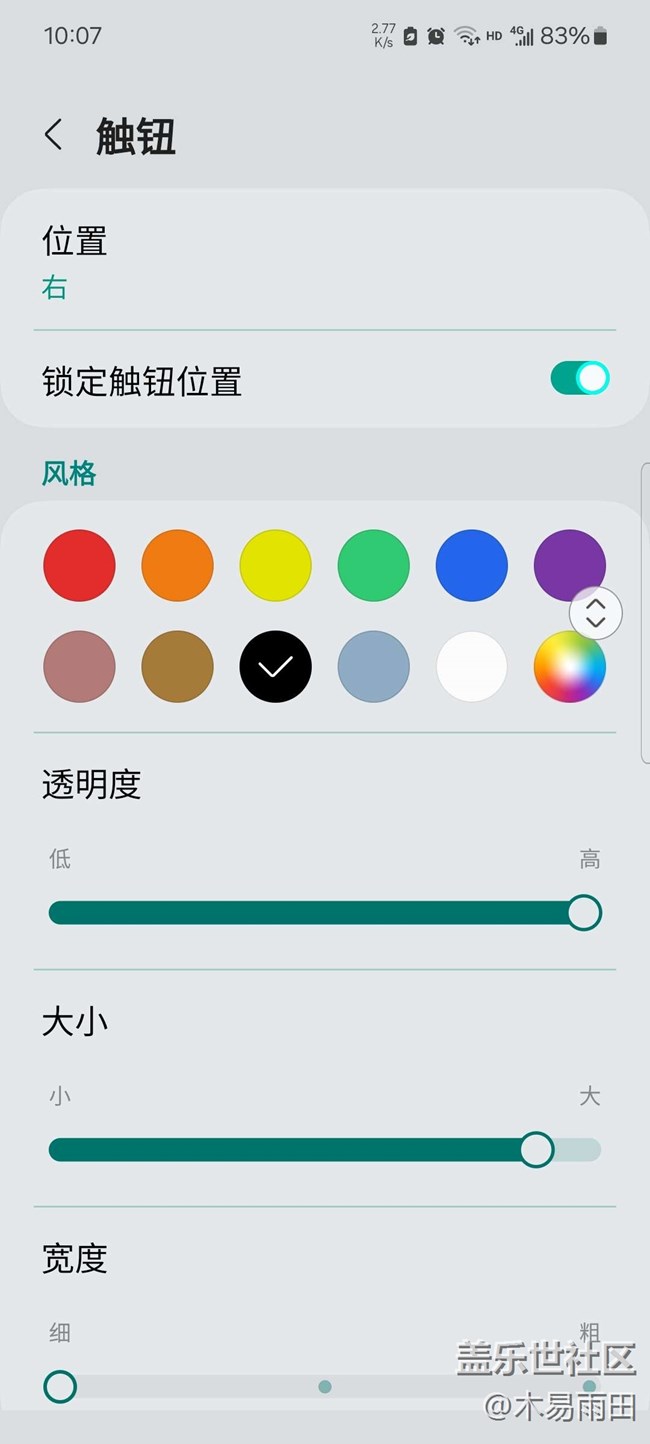The image size is (650, 1444).
Task: Open the 位置 setting row
Action: [x=325, y=263]
